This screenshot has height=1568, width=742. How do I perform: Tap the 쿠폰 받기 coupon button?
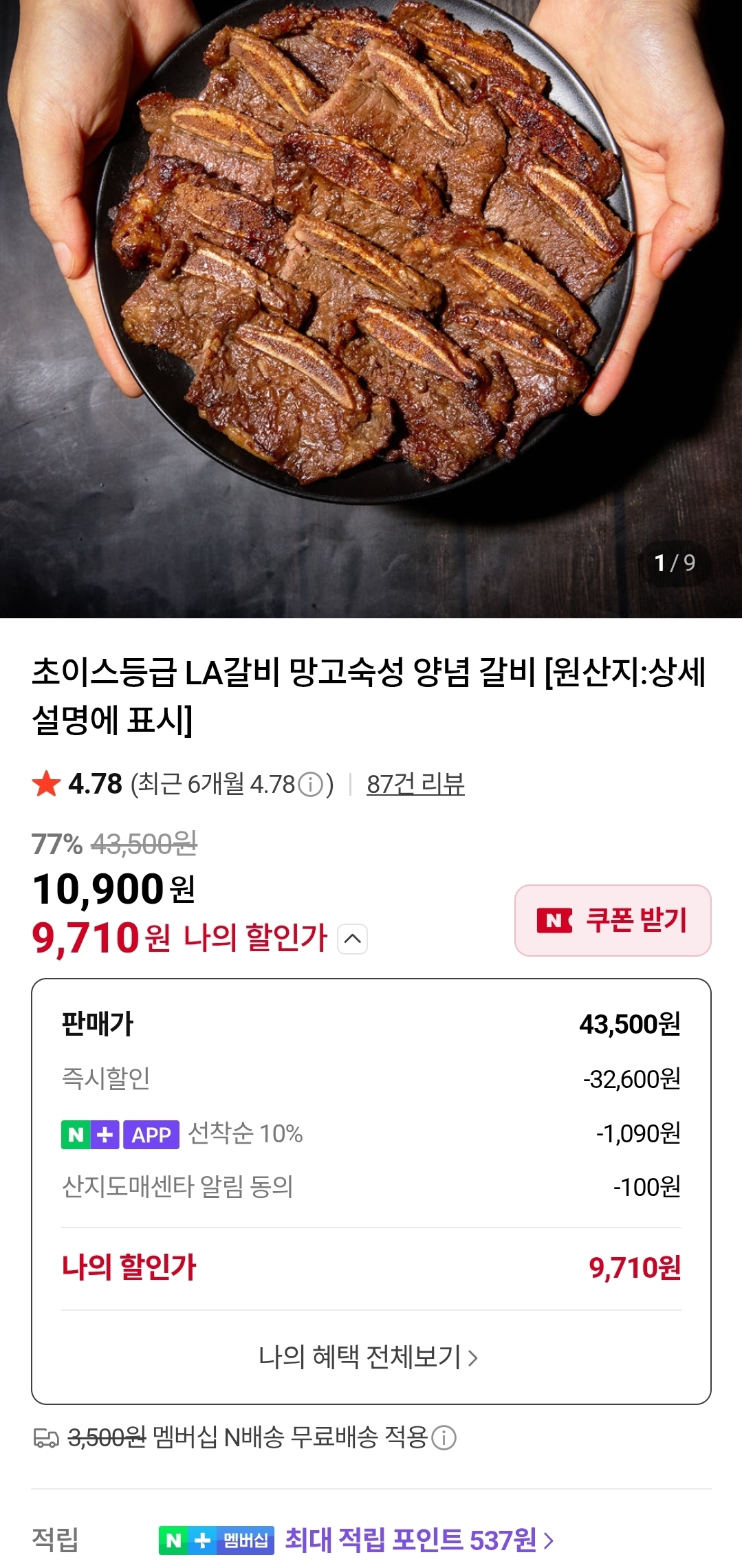click(612, 920)
